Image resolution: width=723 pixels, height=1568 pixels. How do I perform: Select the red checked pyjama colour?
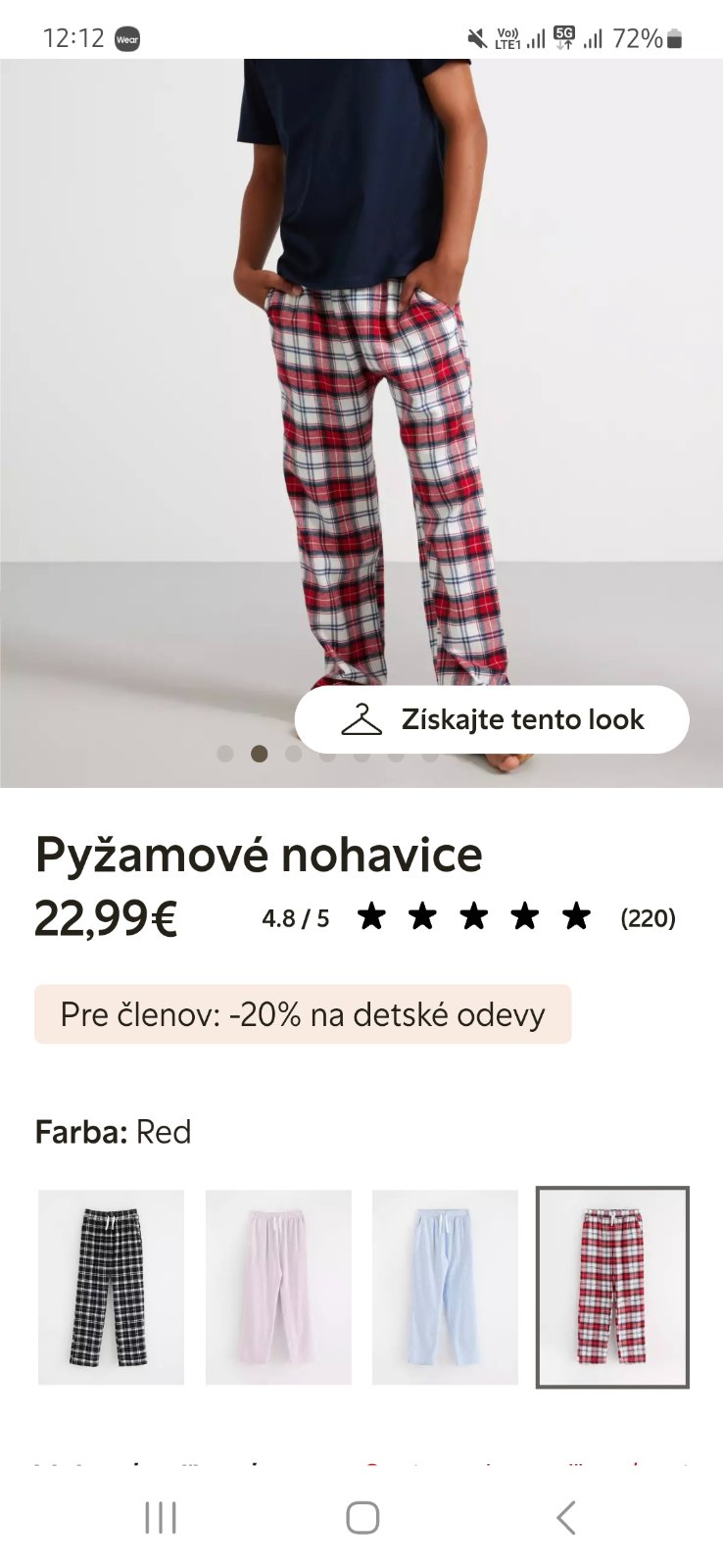pos(612,1287)
